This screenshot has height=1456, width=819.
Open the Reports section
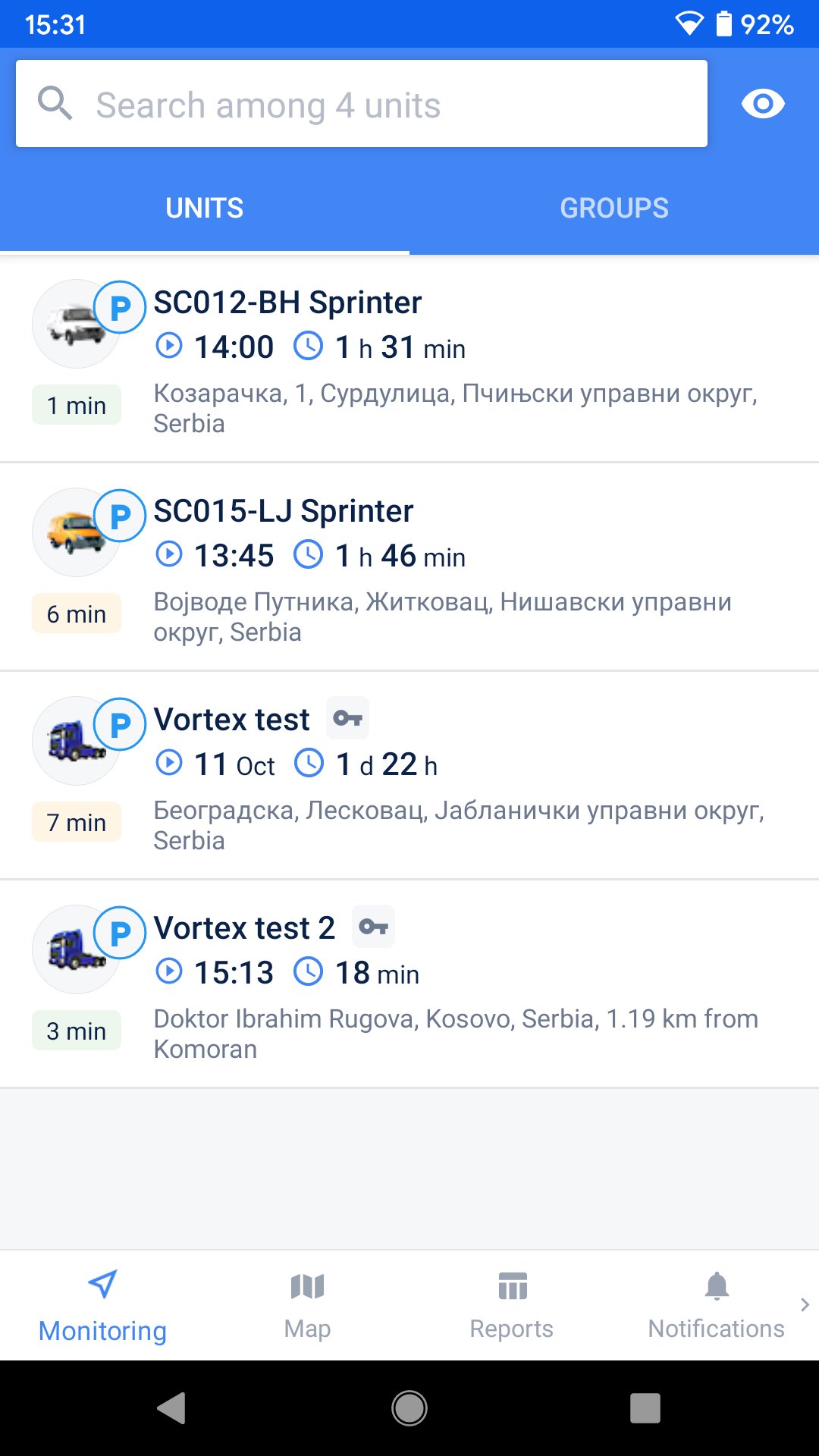[x=512, y=1304]
